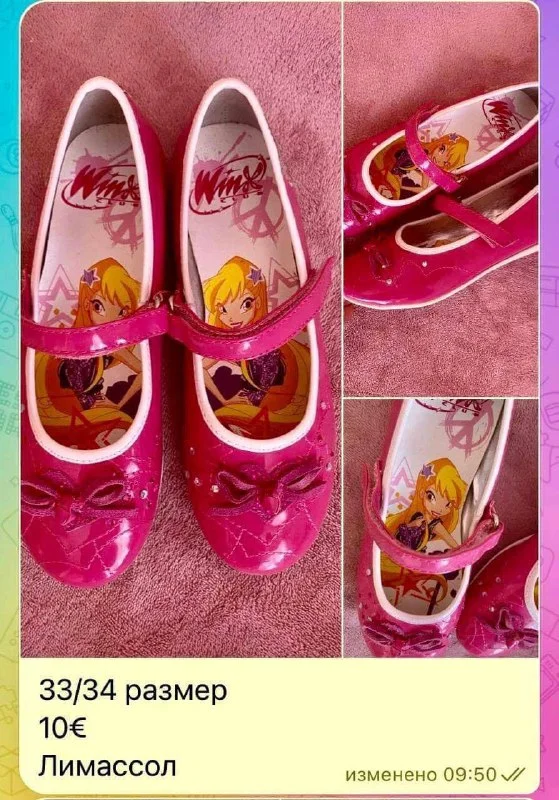Open the bottom-right photo of the shoe insole
559x800 pixels.
(441, 529)
